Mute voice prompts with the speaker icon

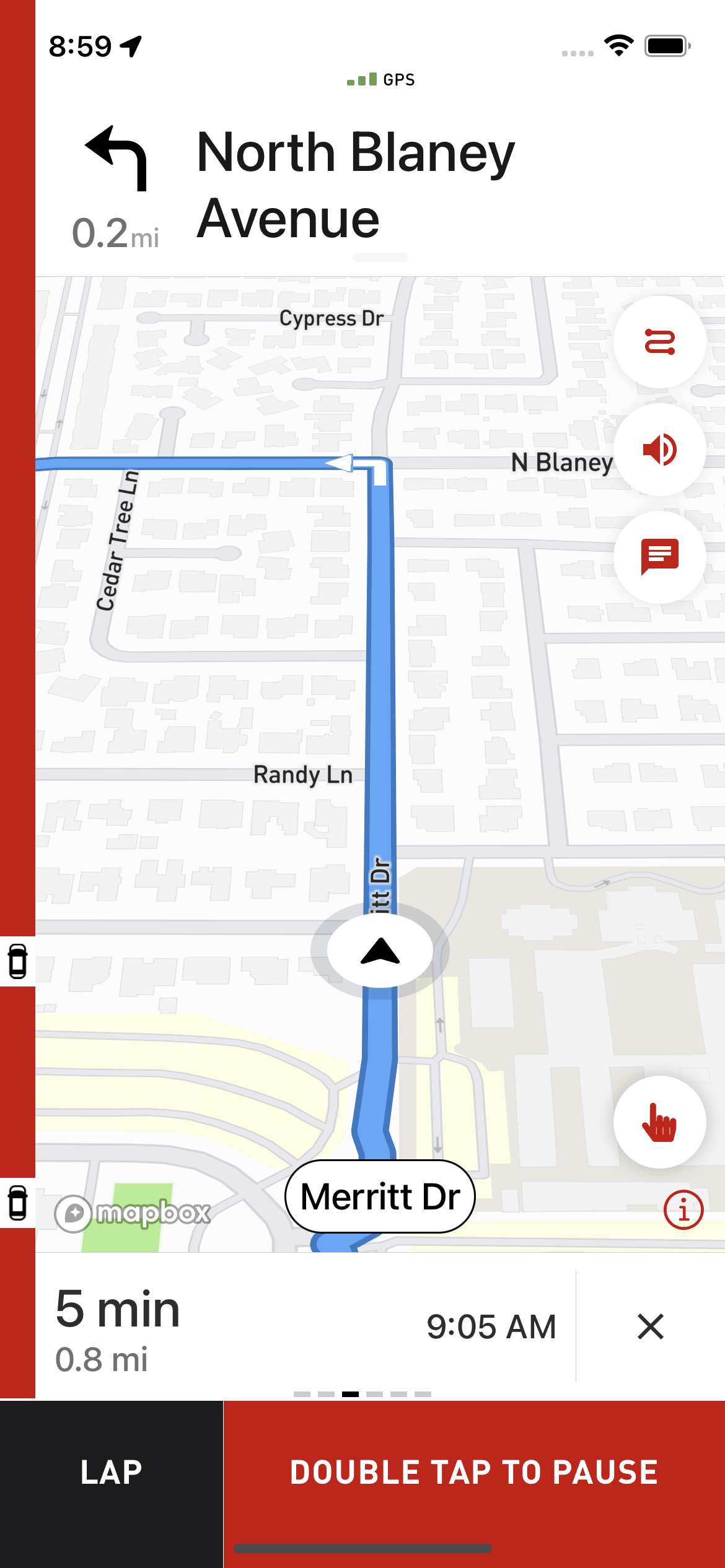(x=659, y=450)
